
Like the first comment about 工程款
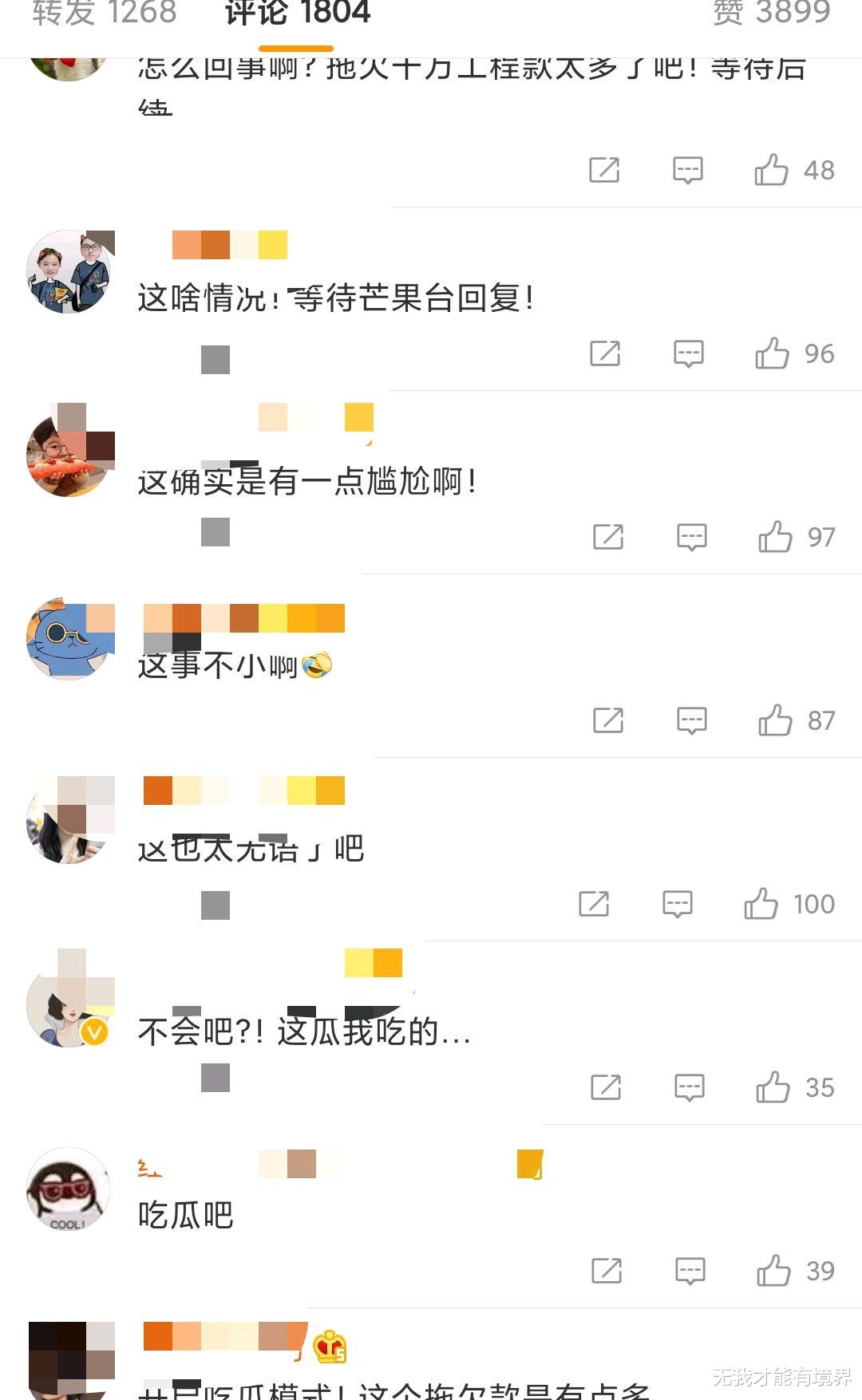[773, 170]
